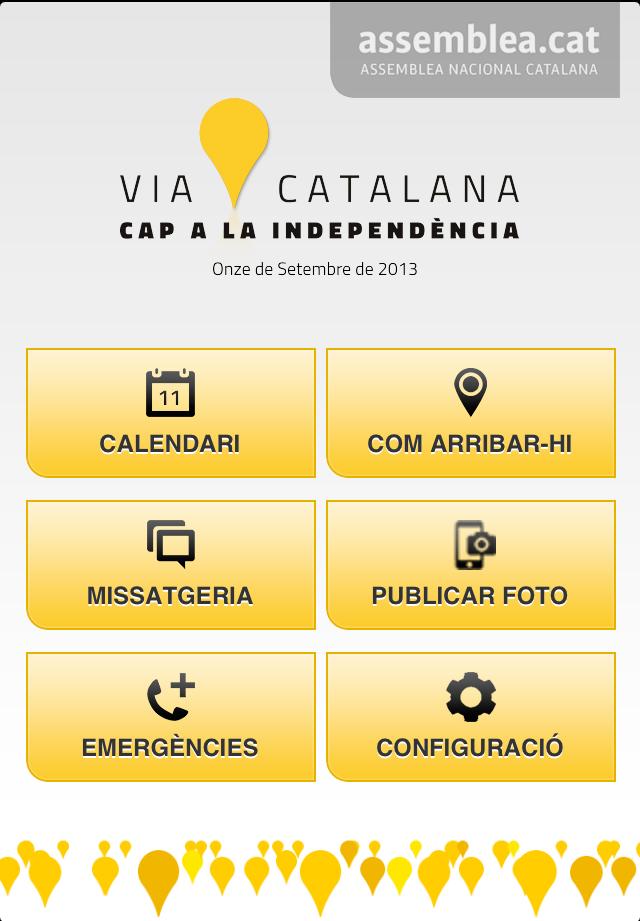Open the Calendari section

171,413
